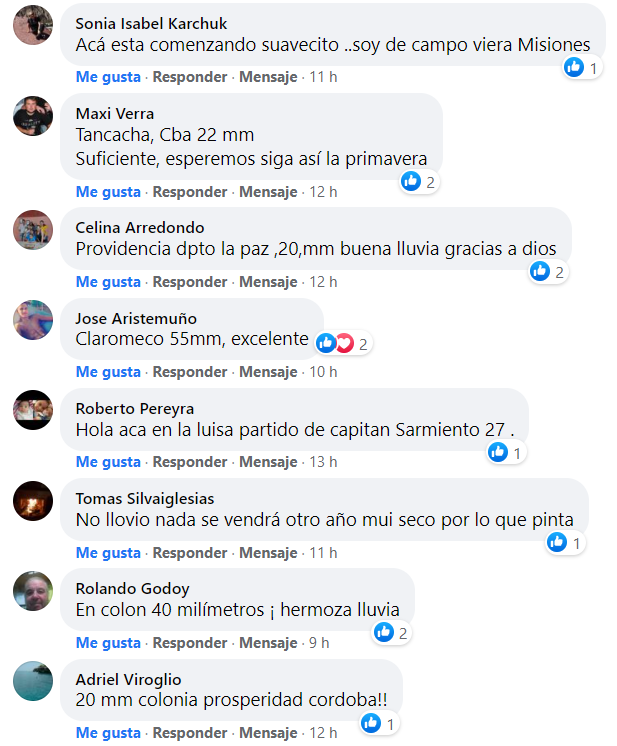Like Tomas Silvaiglesias's comment
The height and width of the screenshot is (746, 617).
coord(108,553)
